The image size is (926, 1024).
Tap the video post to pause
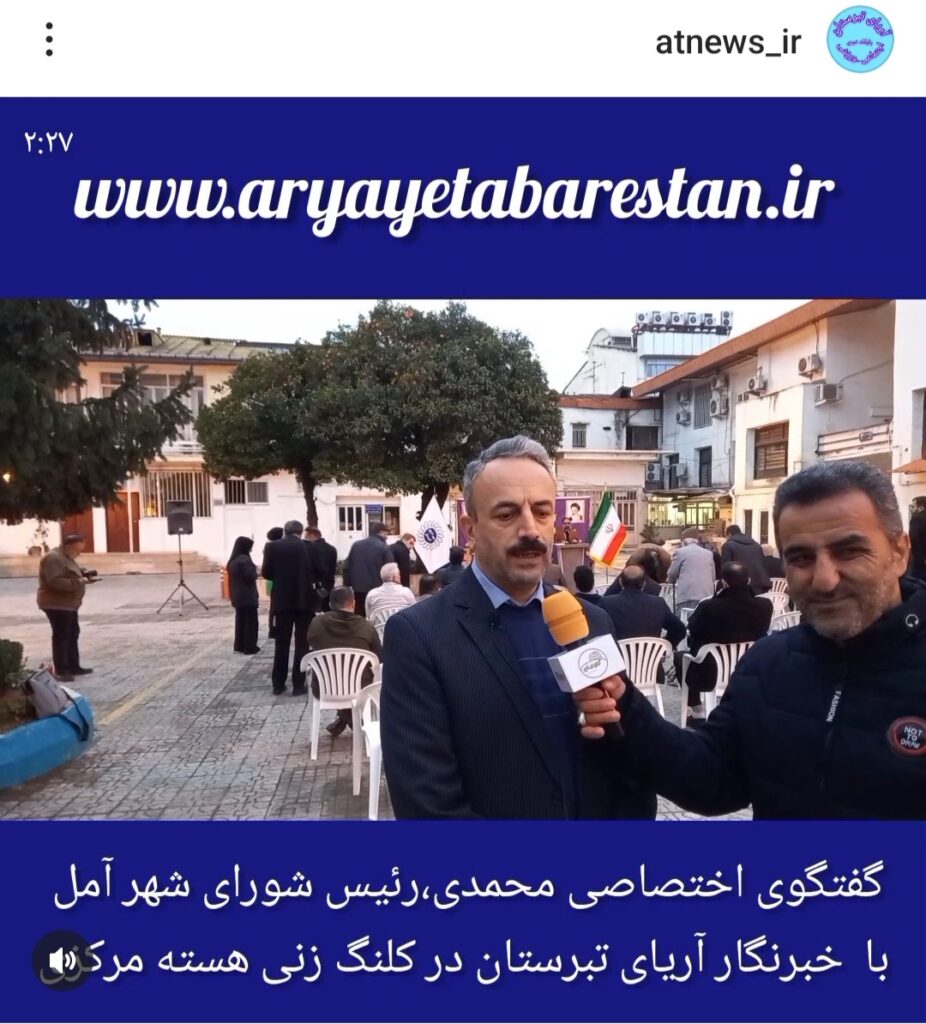[463, 560]
